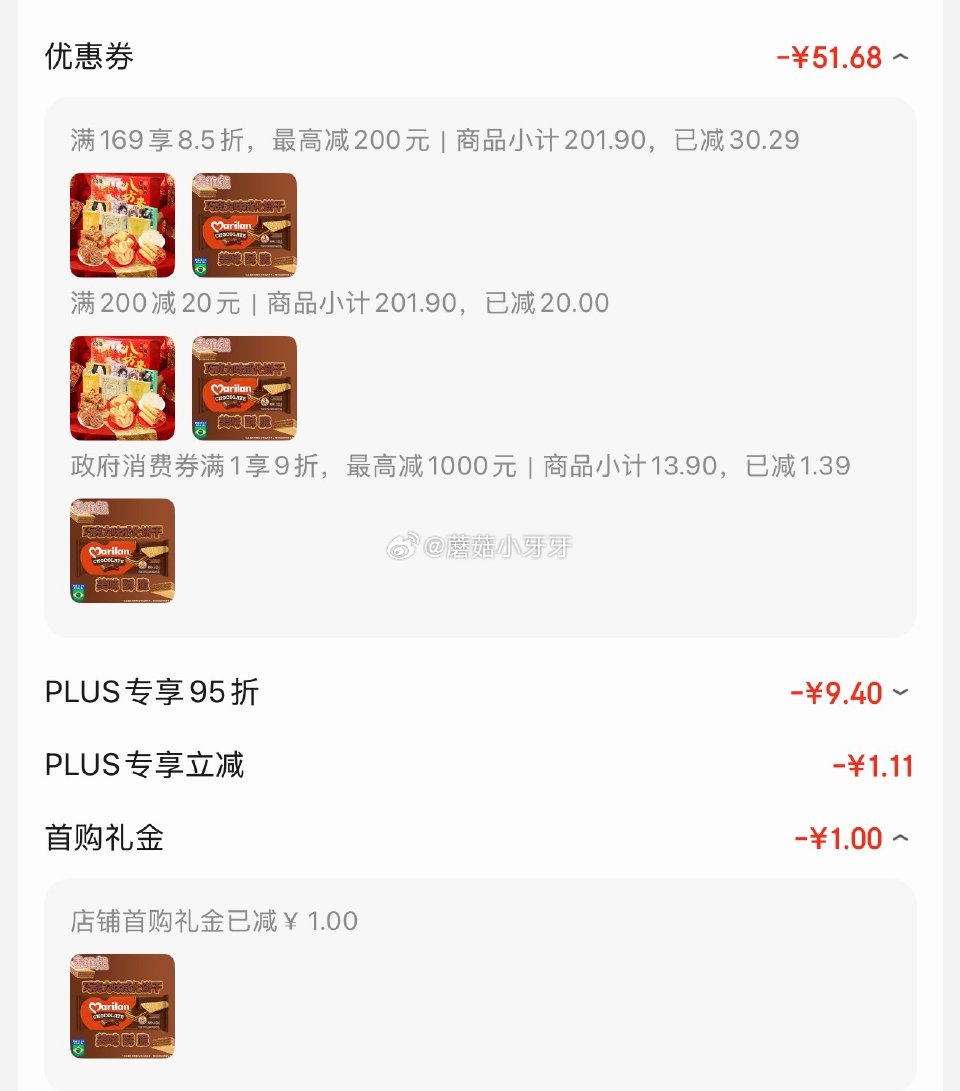This screenshot has width=960, height=1091.
Task: View the product image in the 店铺首购礼金 section
Action: point(122,1004)
